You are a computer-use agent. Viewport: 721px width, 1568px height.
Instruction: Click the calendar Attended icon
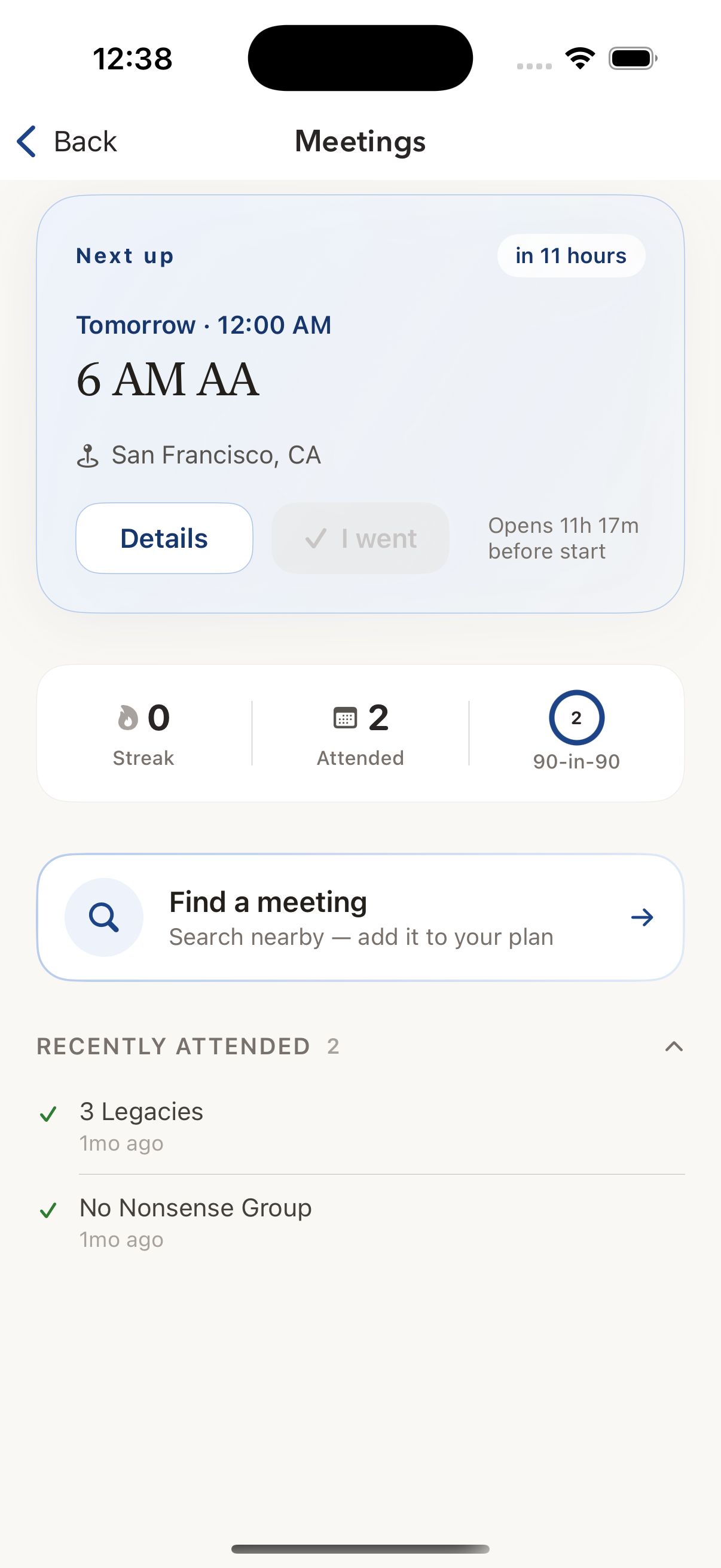pyautogui.click(x=344, y=718)
